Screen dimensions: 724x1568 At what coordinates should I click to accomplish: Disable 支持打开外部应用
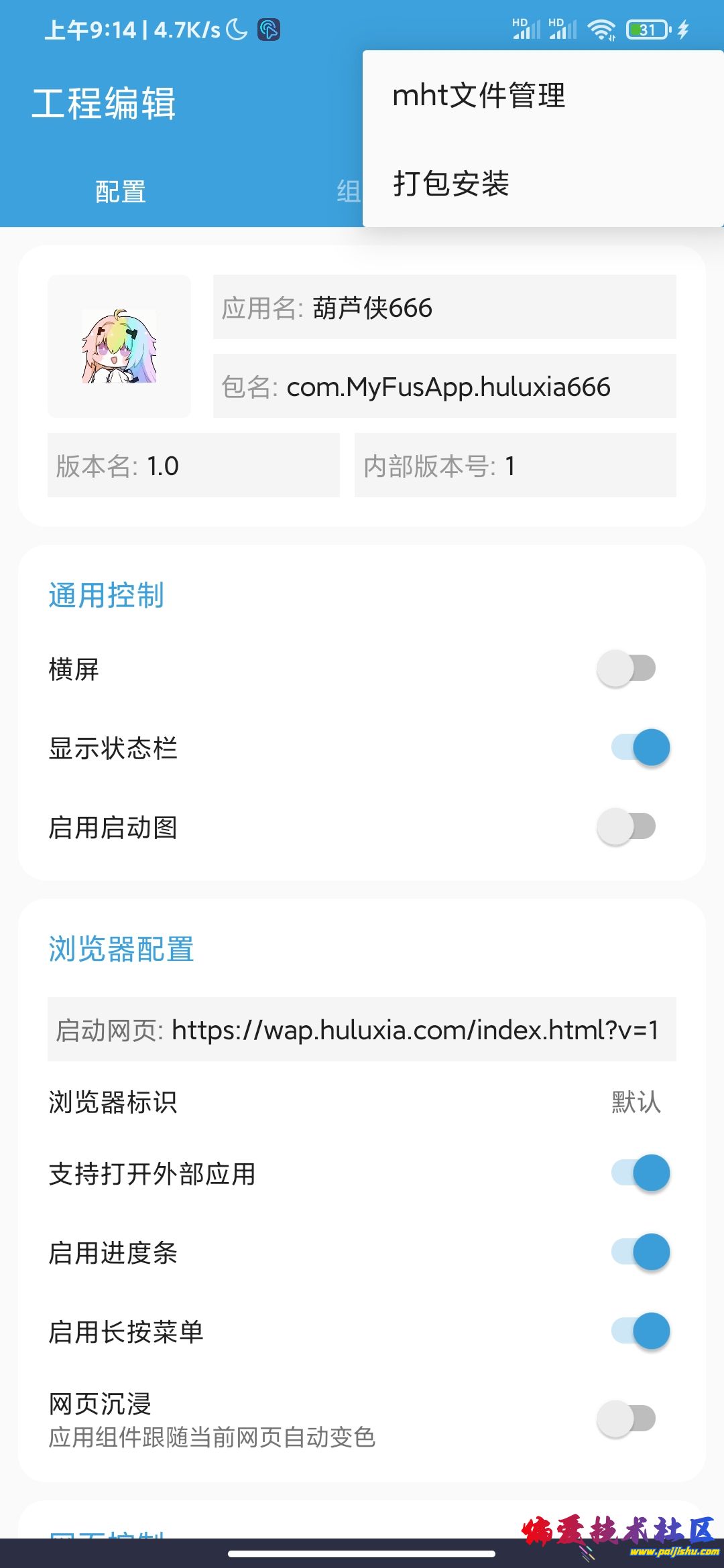point(640,1173)
